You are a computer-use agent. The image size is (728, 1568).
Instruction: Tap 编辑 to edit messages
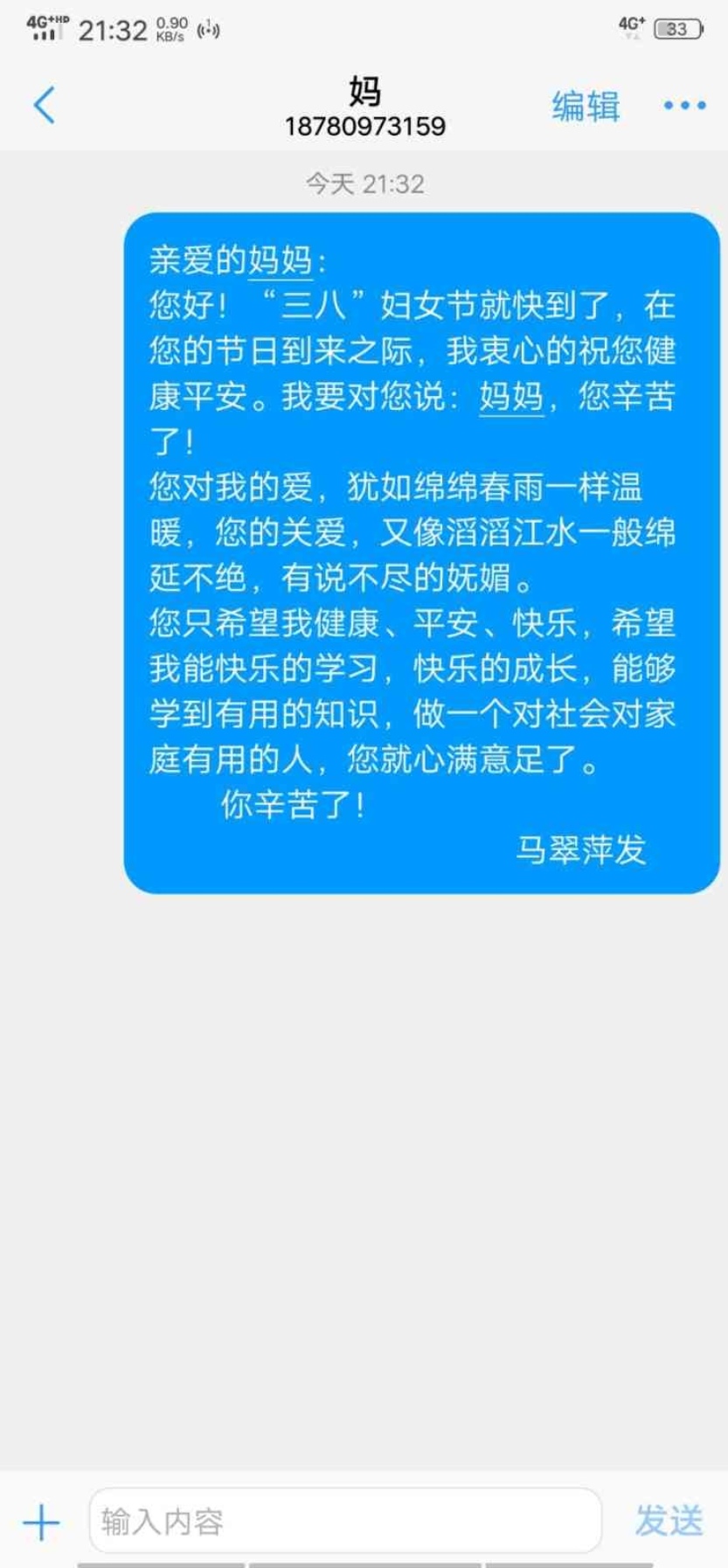coord(586,106)
